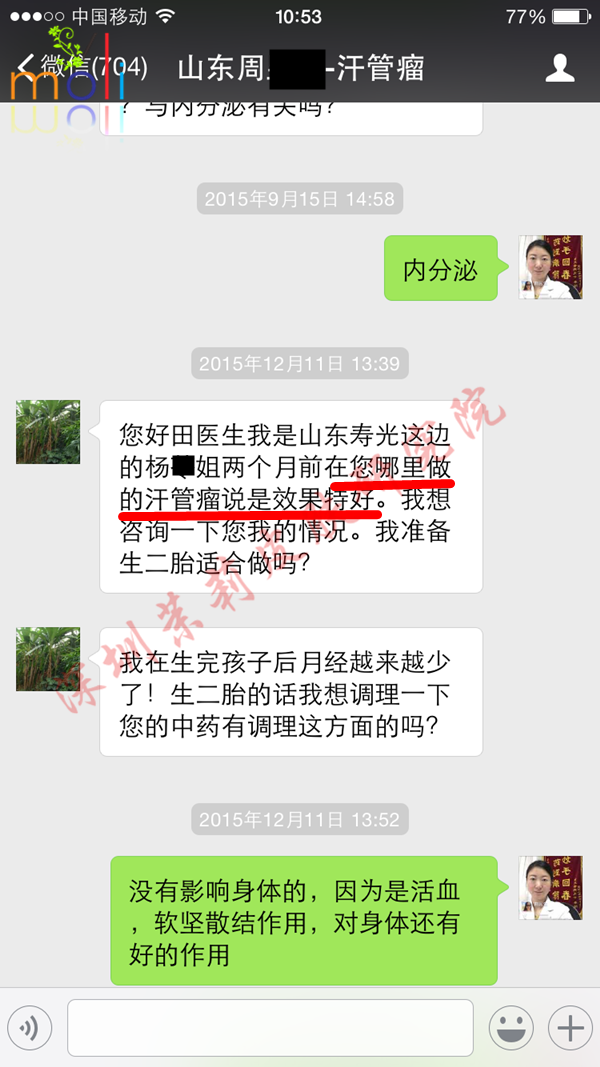Open sender avatar beside 我在生完孩子 message
600x1067 pixels.
click(48, 659)
